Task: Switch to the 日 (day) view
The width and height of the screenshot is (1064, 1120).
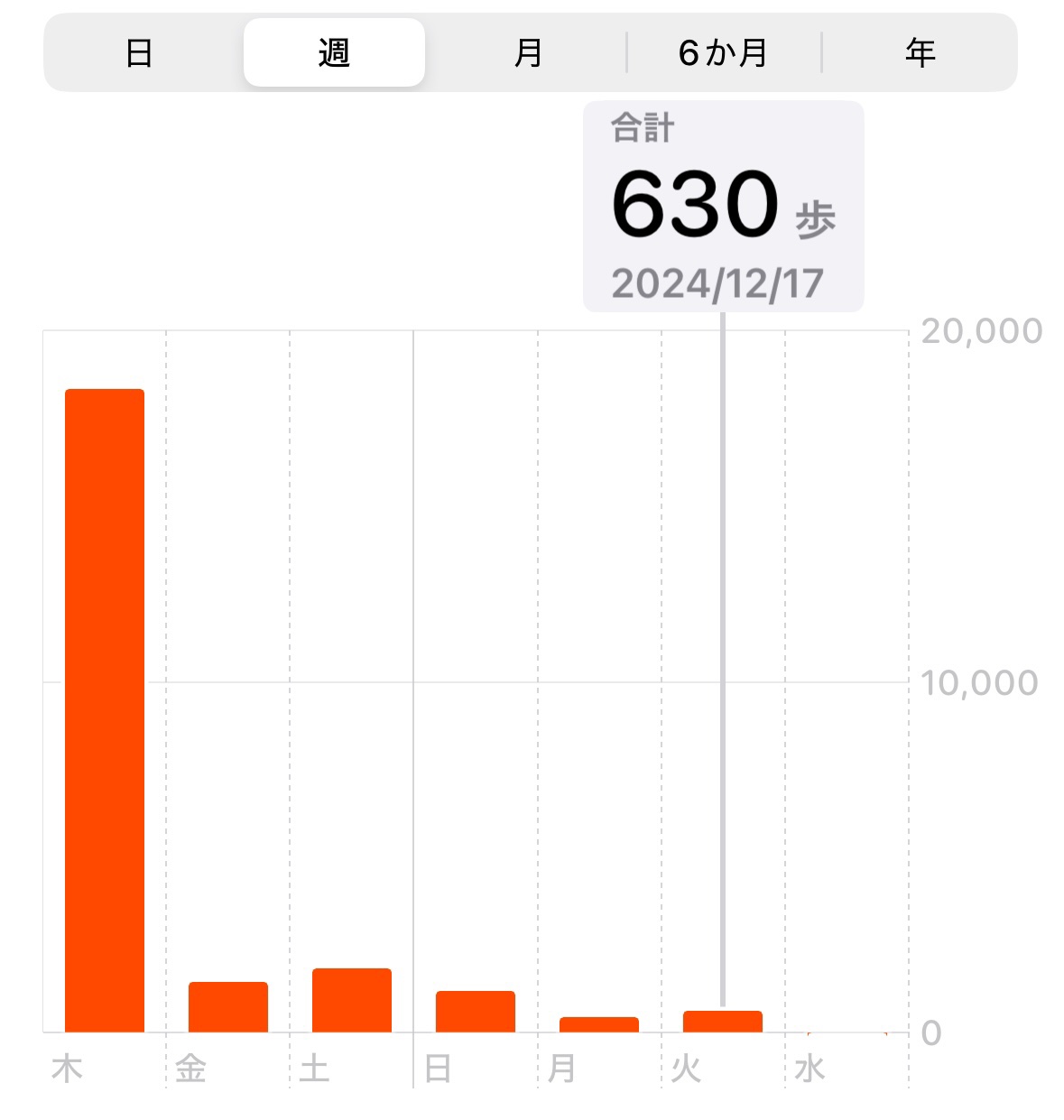Action: click(139, 53)
